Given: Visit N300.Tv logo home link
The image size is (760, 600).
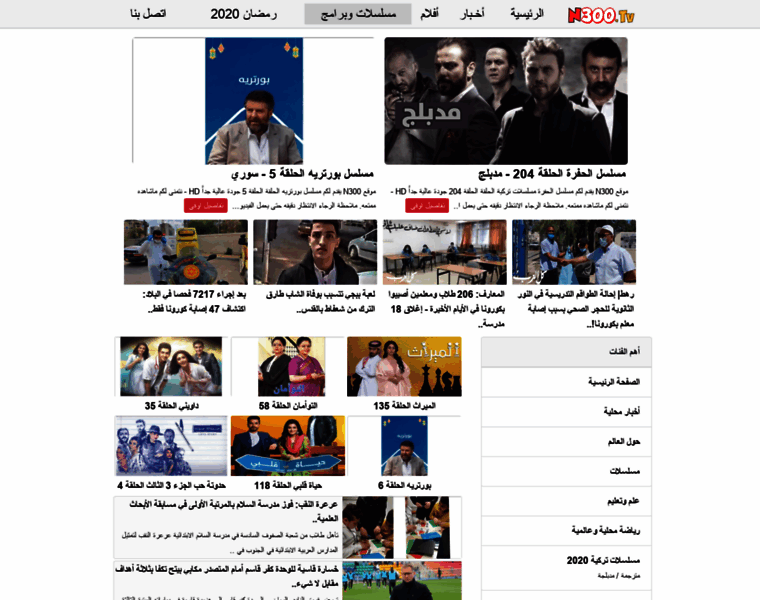Looking at the screenshot, I should tap(601, 15).
